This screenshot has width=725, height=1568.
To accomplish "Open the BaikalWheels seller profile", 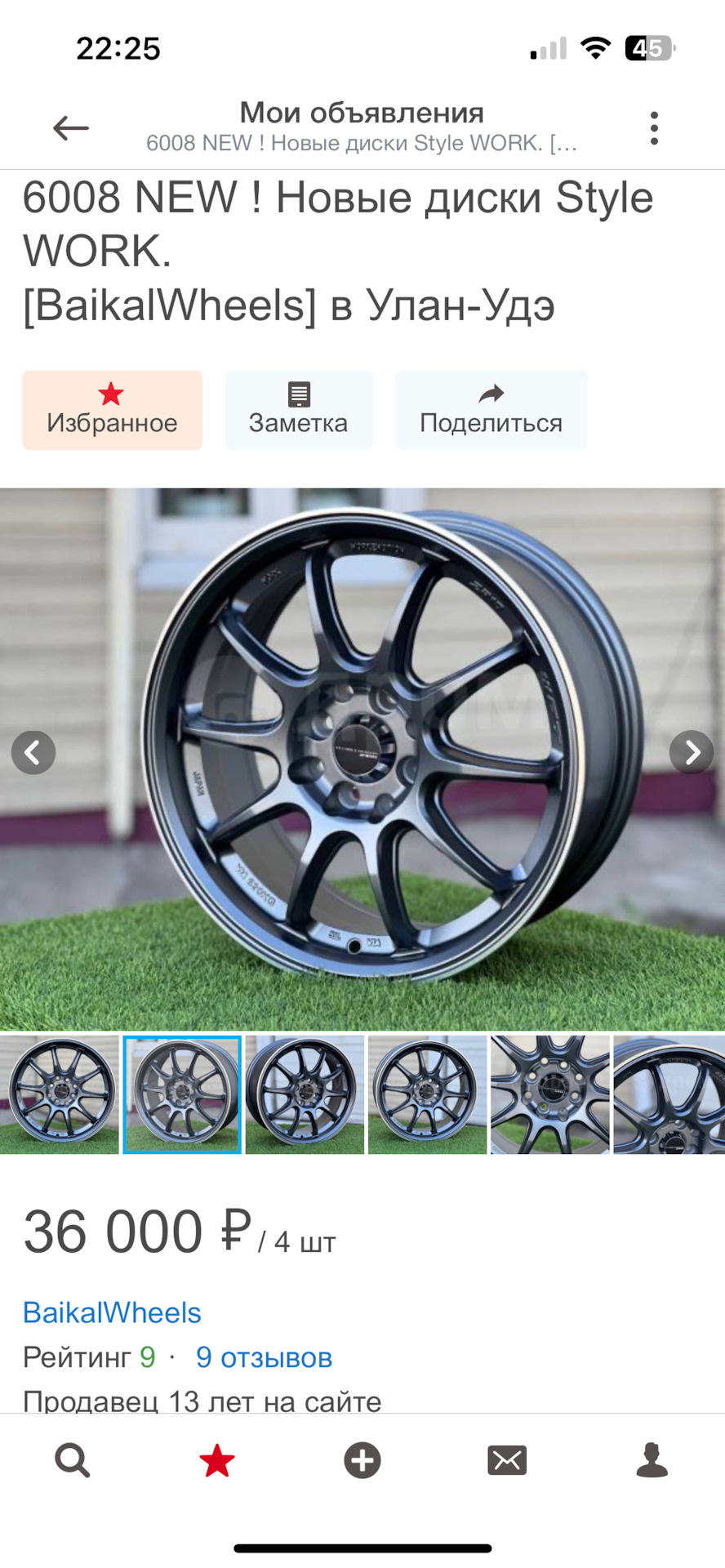I will tap(112, 1312).
